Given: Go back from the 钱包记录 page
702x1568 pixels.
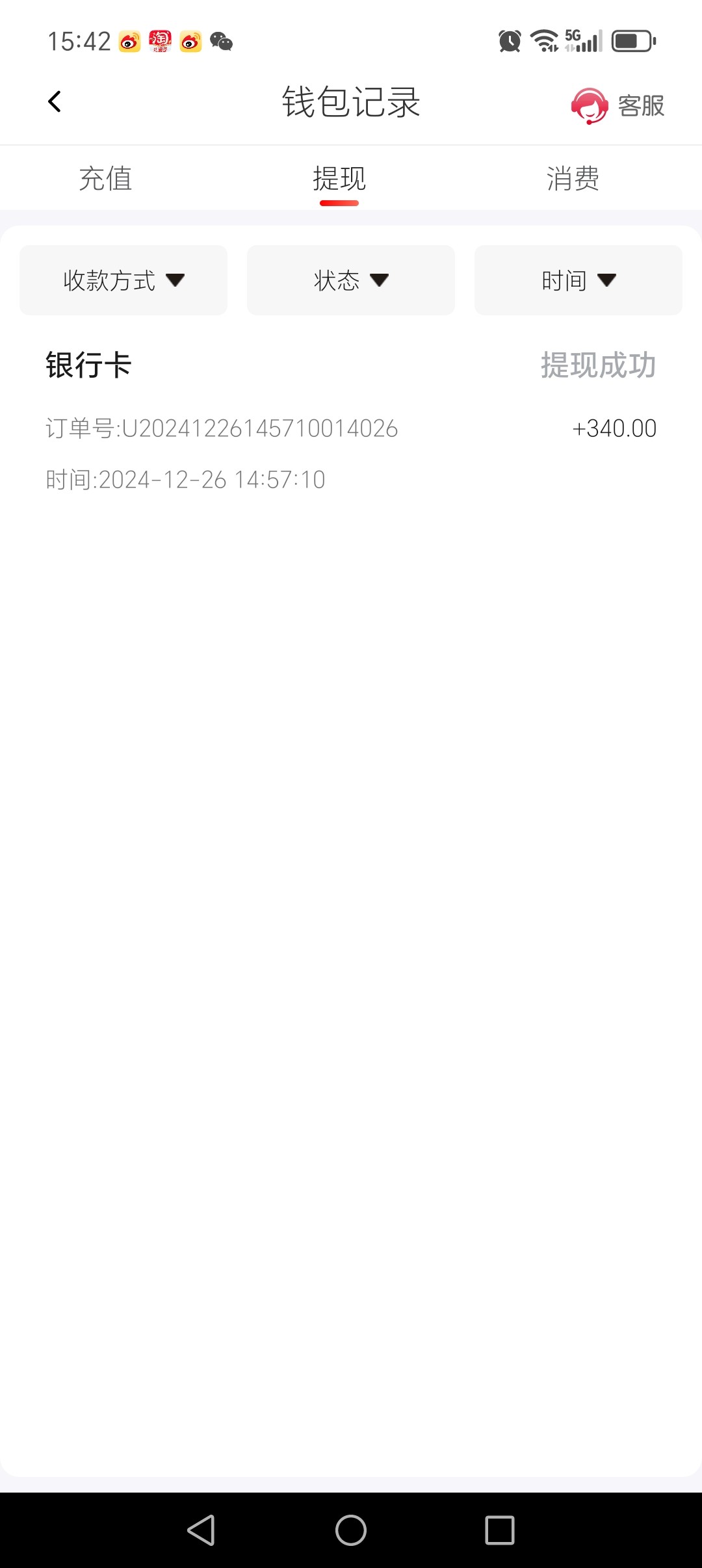Looking at the screenshot, I should (55, 102).
